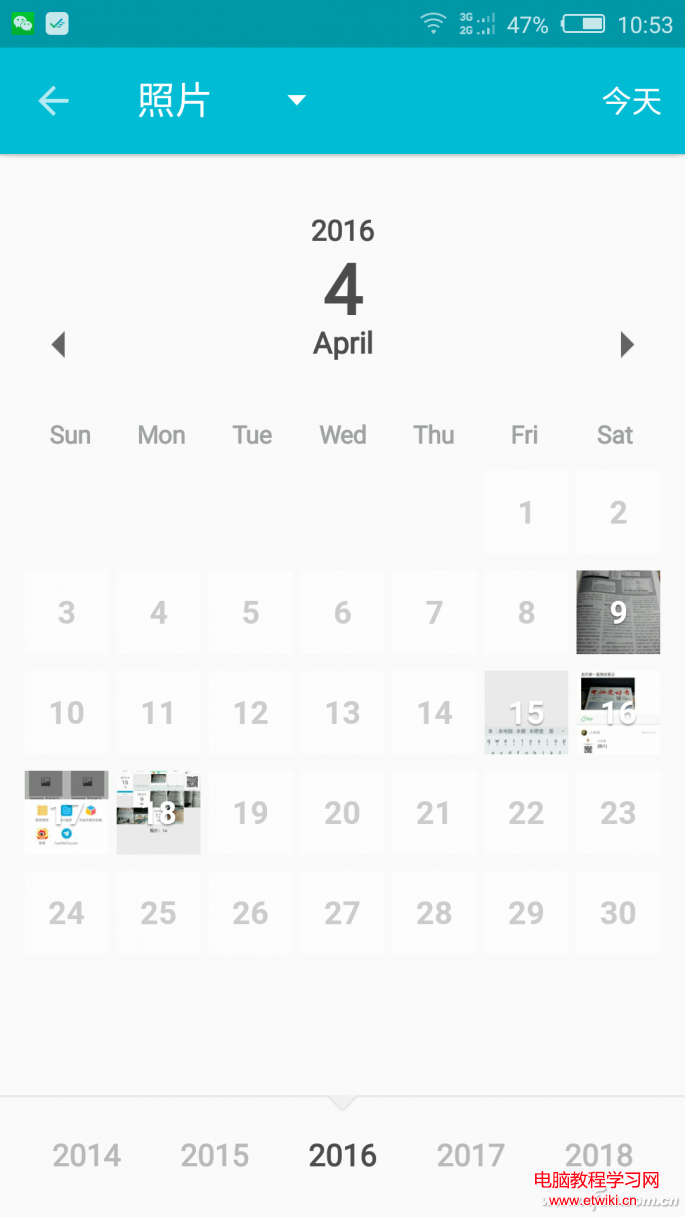Go to the previous month

tap(58, 345)
